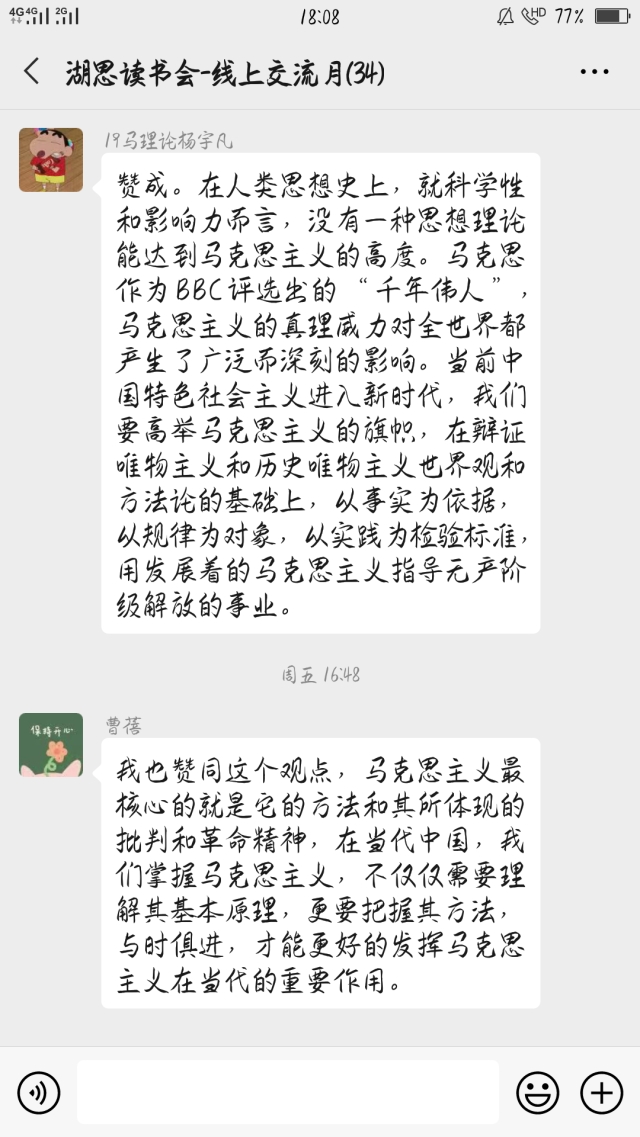
Task: Switch to voice message input
Action: coord(39,1092)
